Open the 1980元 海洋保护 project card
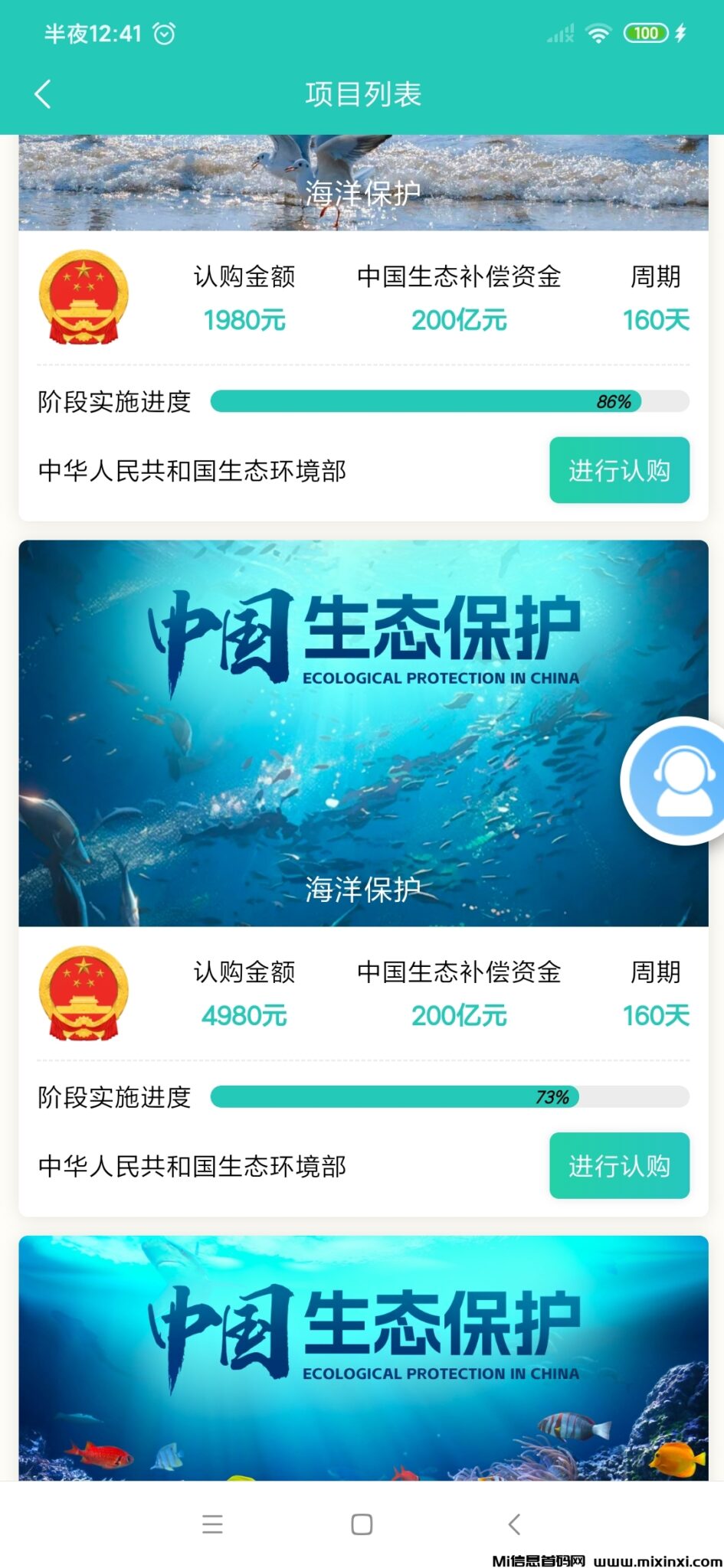The height and width of the screenshot is (1568, 724). 363,184
